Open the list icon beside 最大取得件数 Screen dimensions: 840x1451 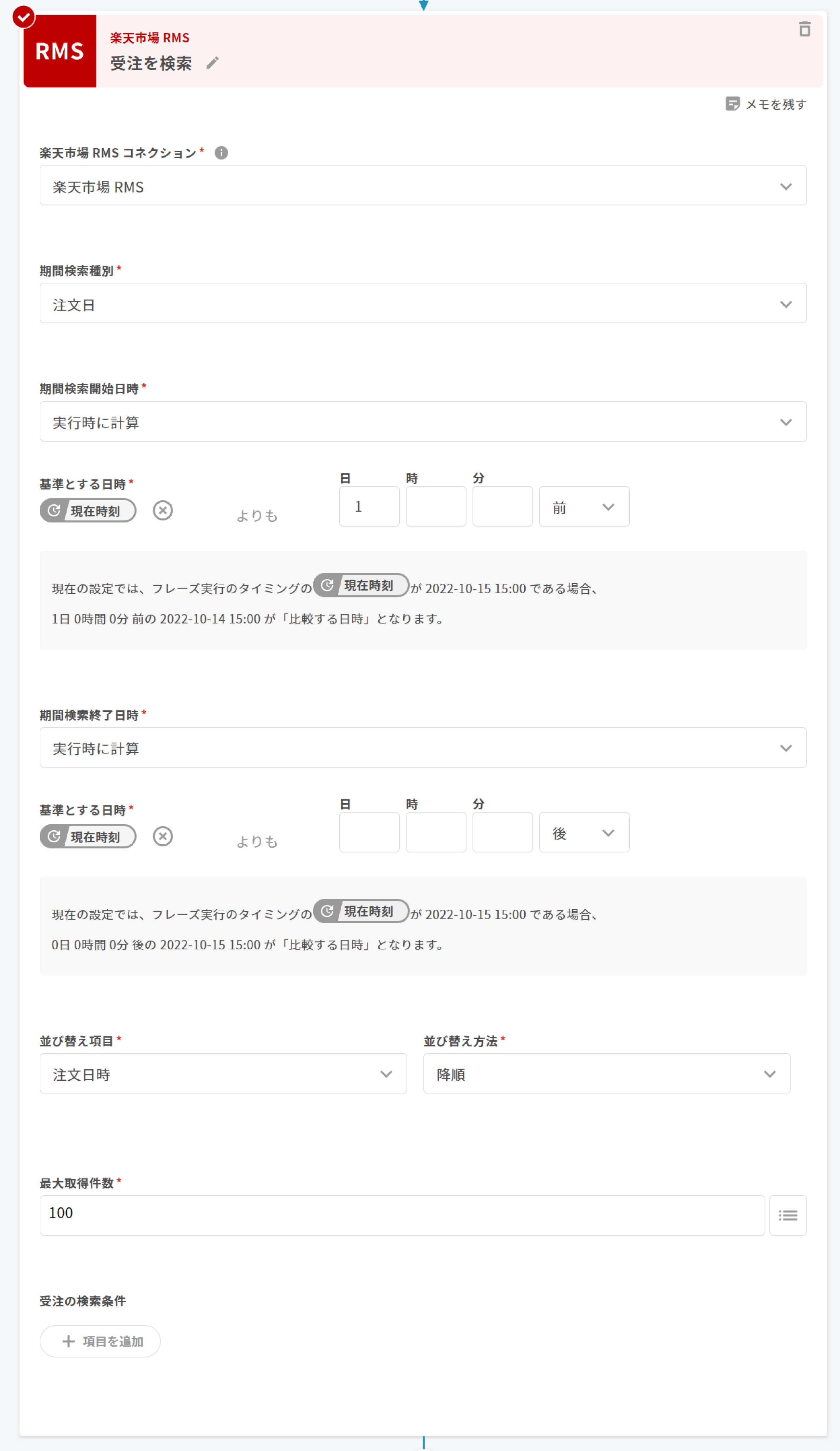point(787,1215)
